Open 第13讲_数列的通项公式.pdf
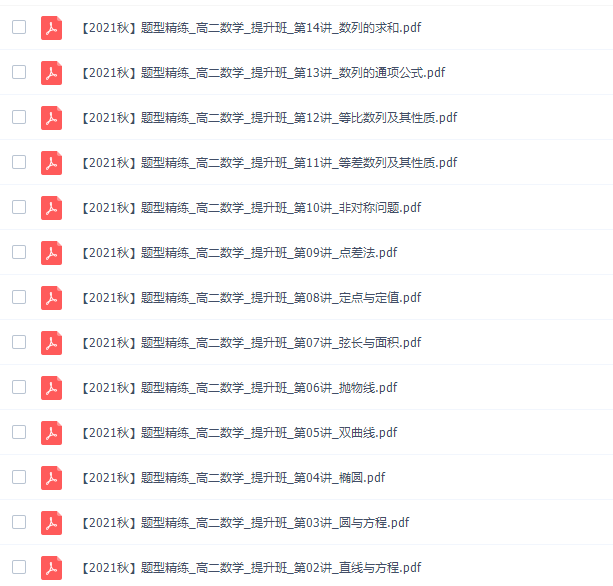 click(x=261, y=73)
